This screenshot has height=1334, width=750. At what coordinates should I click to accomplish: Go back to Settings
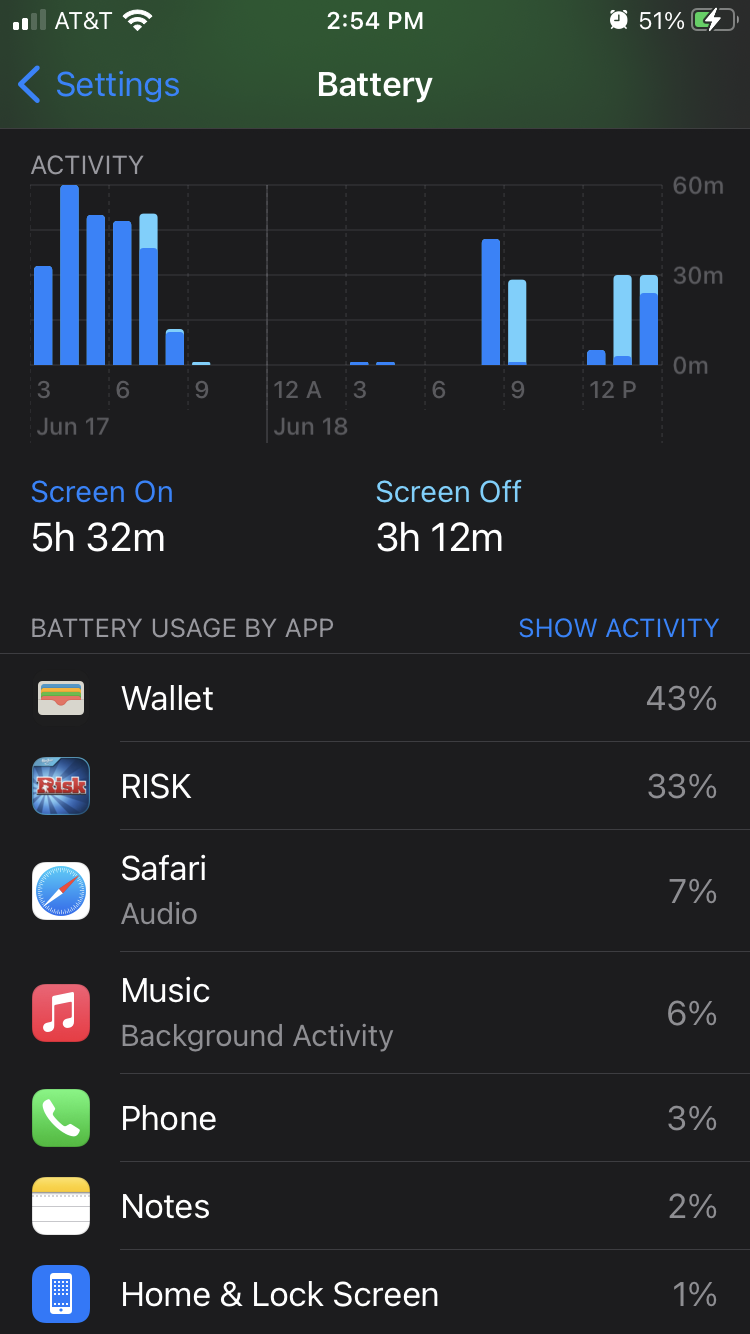point(98,85)
